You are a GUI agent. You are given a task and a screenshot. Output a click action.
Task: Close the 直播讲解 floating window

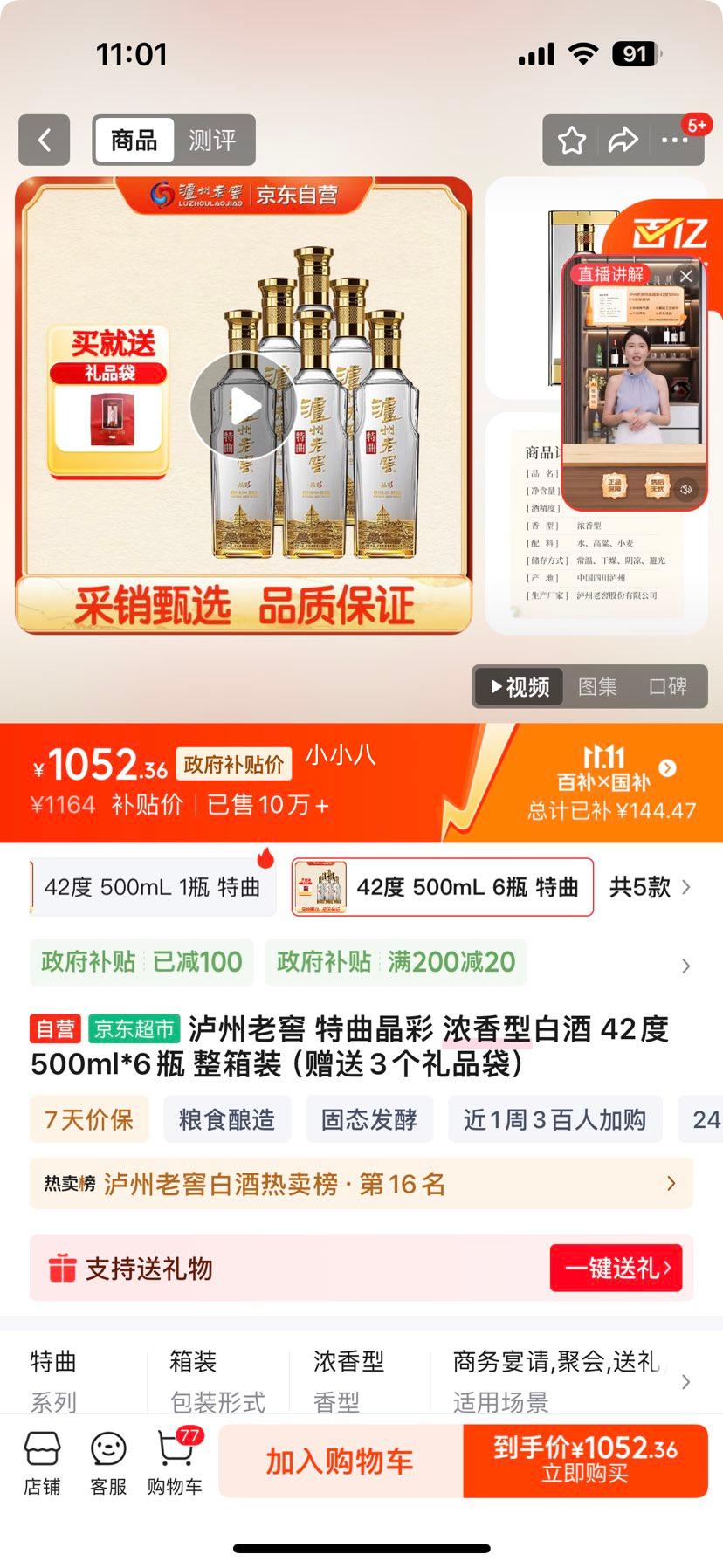pos(686,276)
